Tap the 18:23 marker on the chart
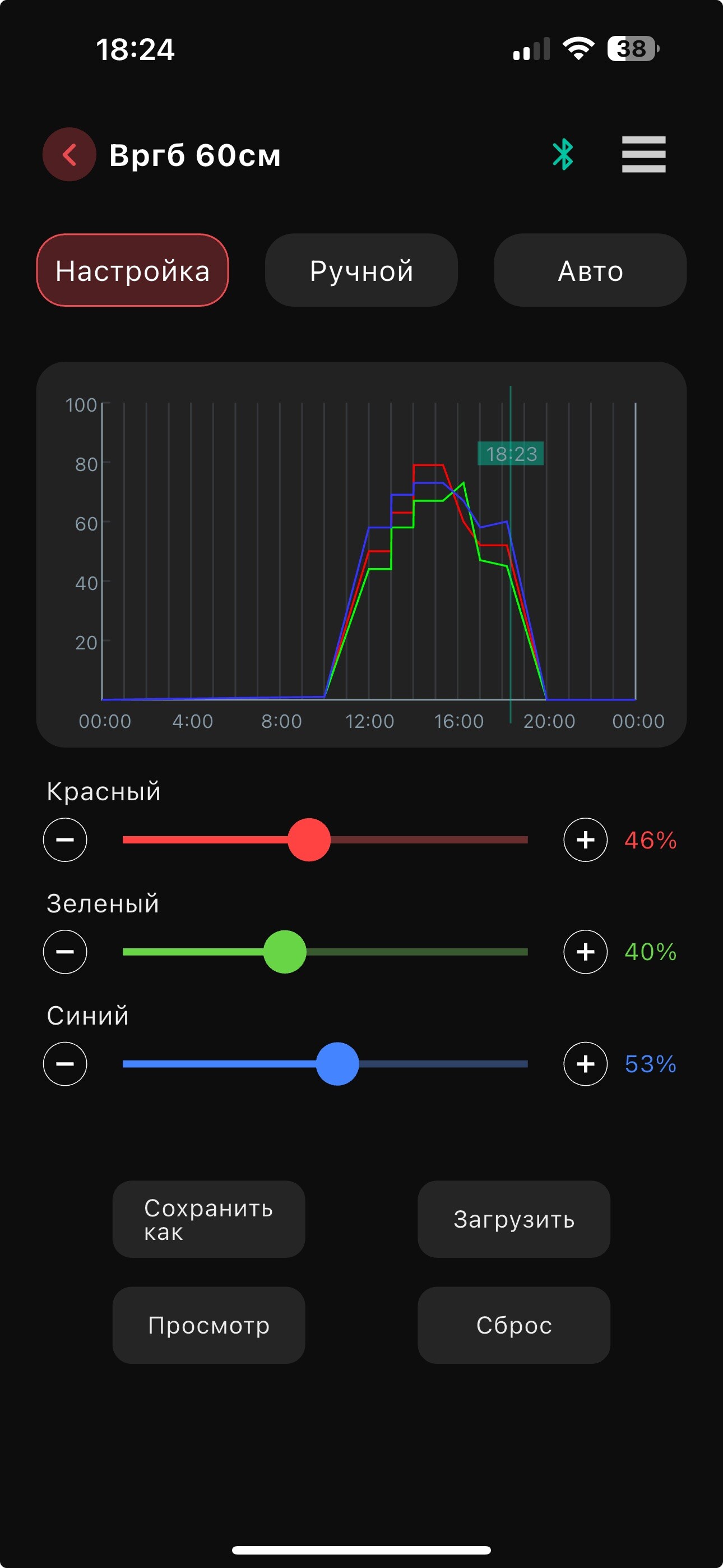 (511, 454)
